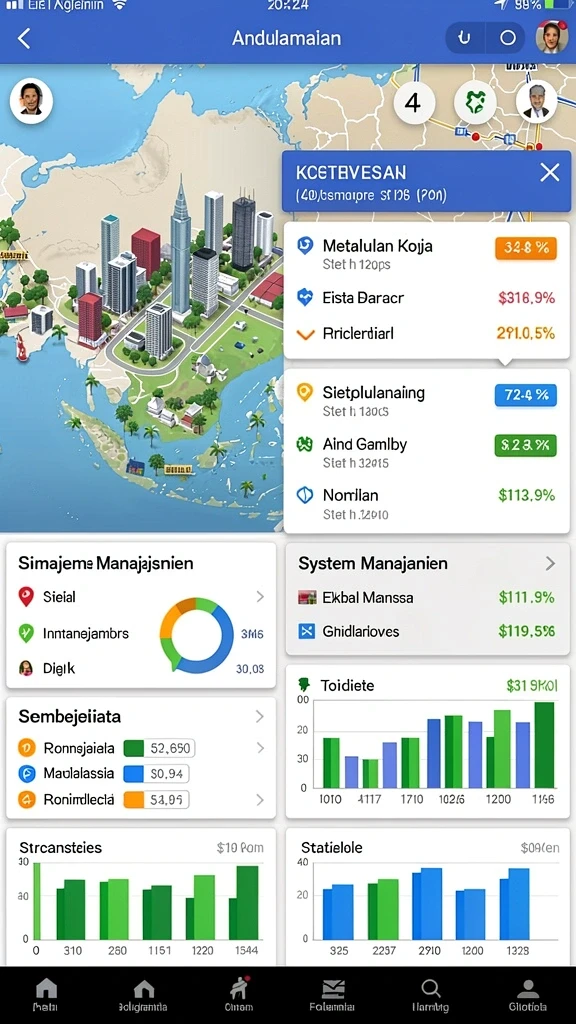Switch to the Folamniar tab
The width and height of the screenshot is (576, 1024).
[x=332, y=995]
